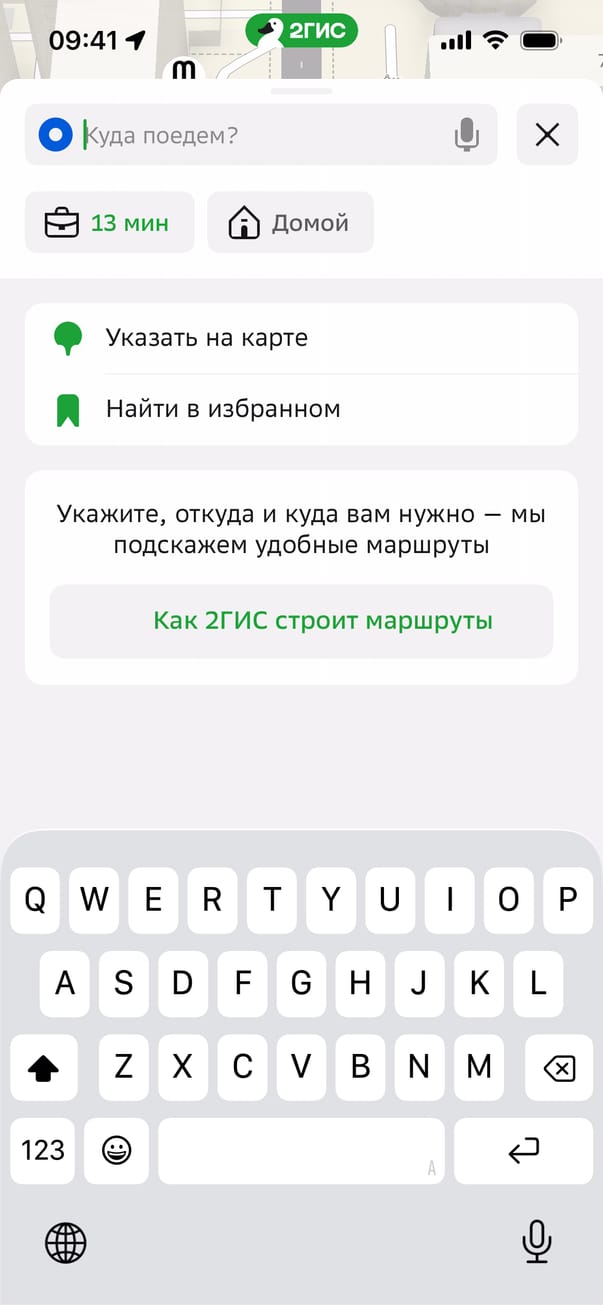603x1305 pixels.
Task: Switch keyboard to 123 numbers layout
Action: pyautogui.click(x=43, y=1151)
